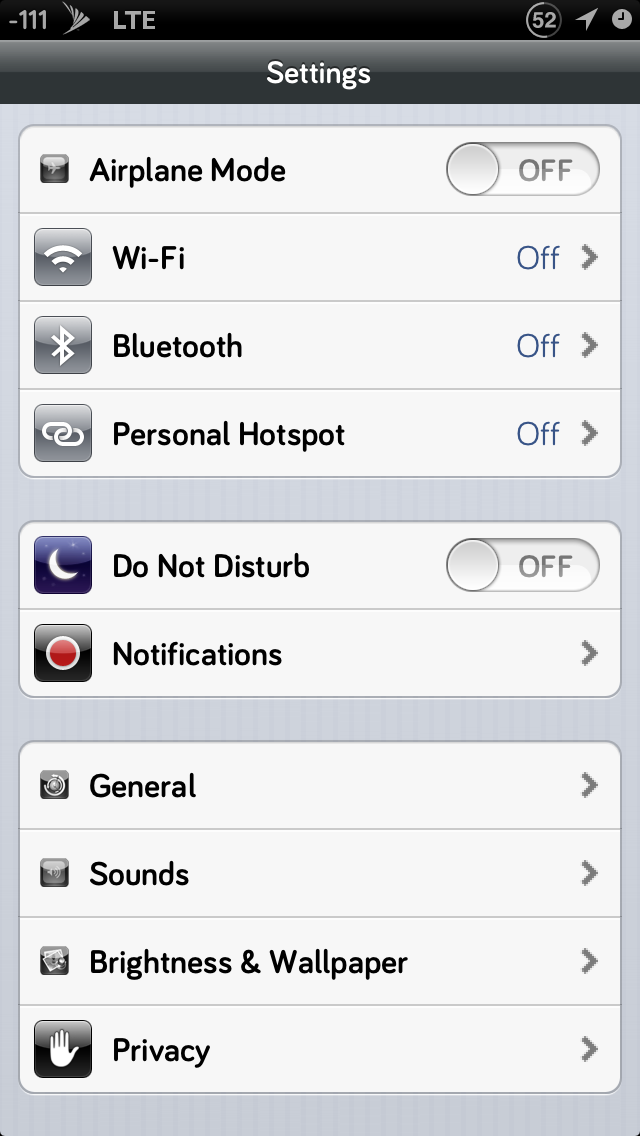Enable the Do Not Disturb switch

coord(523,565)
